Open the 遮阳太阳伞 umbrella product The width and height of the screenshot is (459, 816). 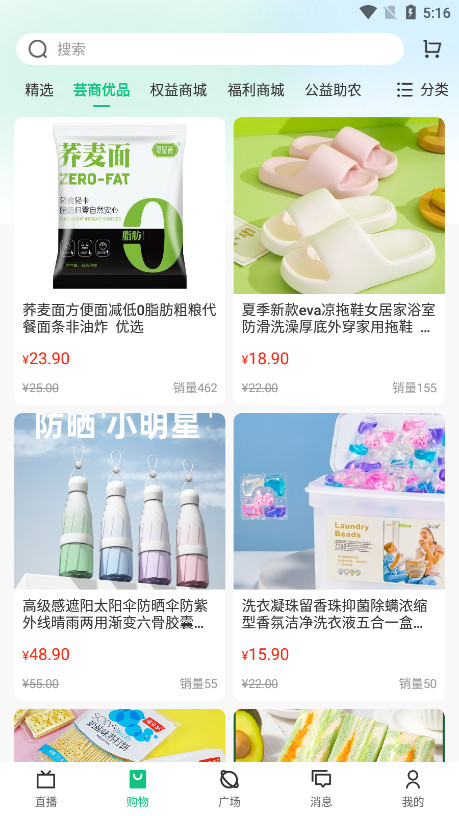click(x=120, y=557)
